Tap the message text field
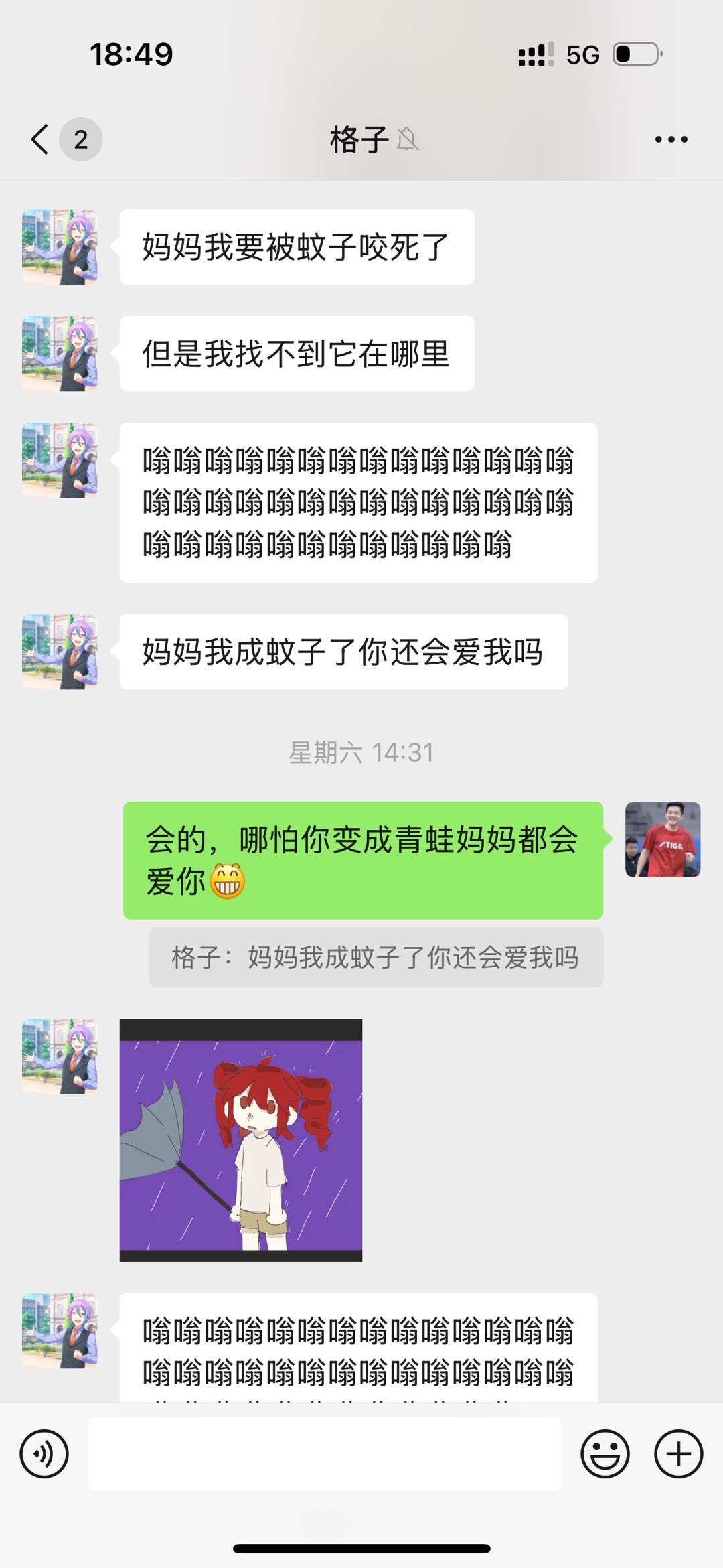This screenshot has height=1568, width=723. click(x=324, y=1453)
